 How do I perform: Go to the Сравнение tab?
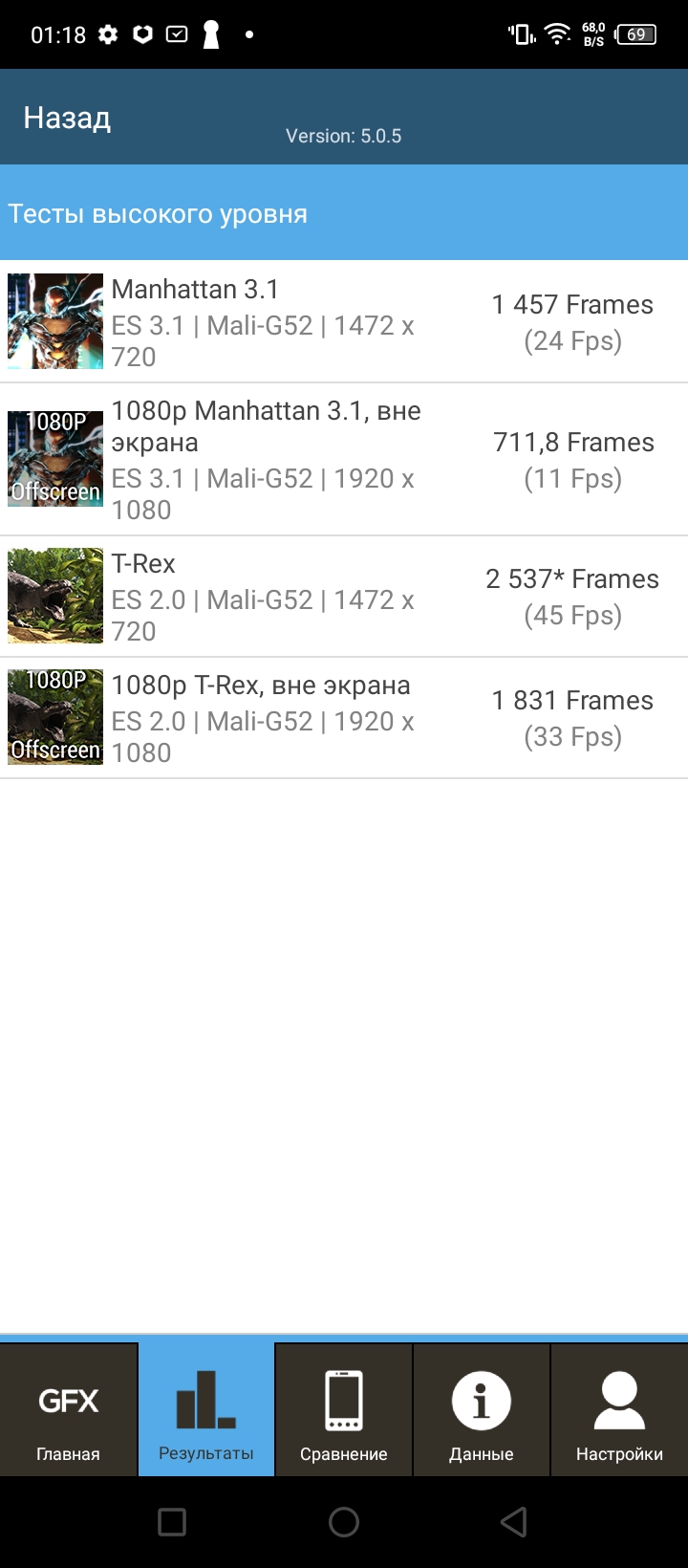(344, 1410)
